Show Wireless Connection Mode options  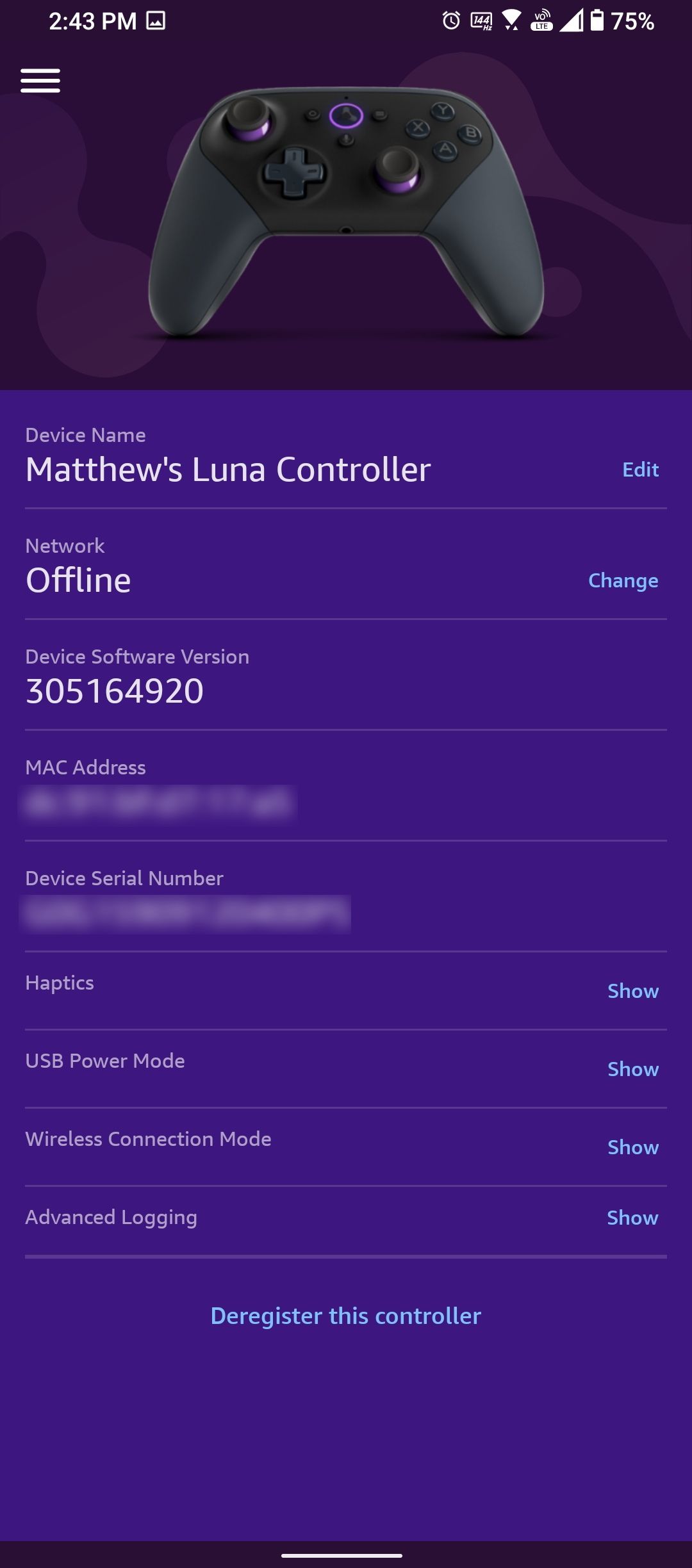click(632, 1147)
